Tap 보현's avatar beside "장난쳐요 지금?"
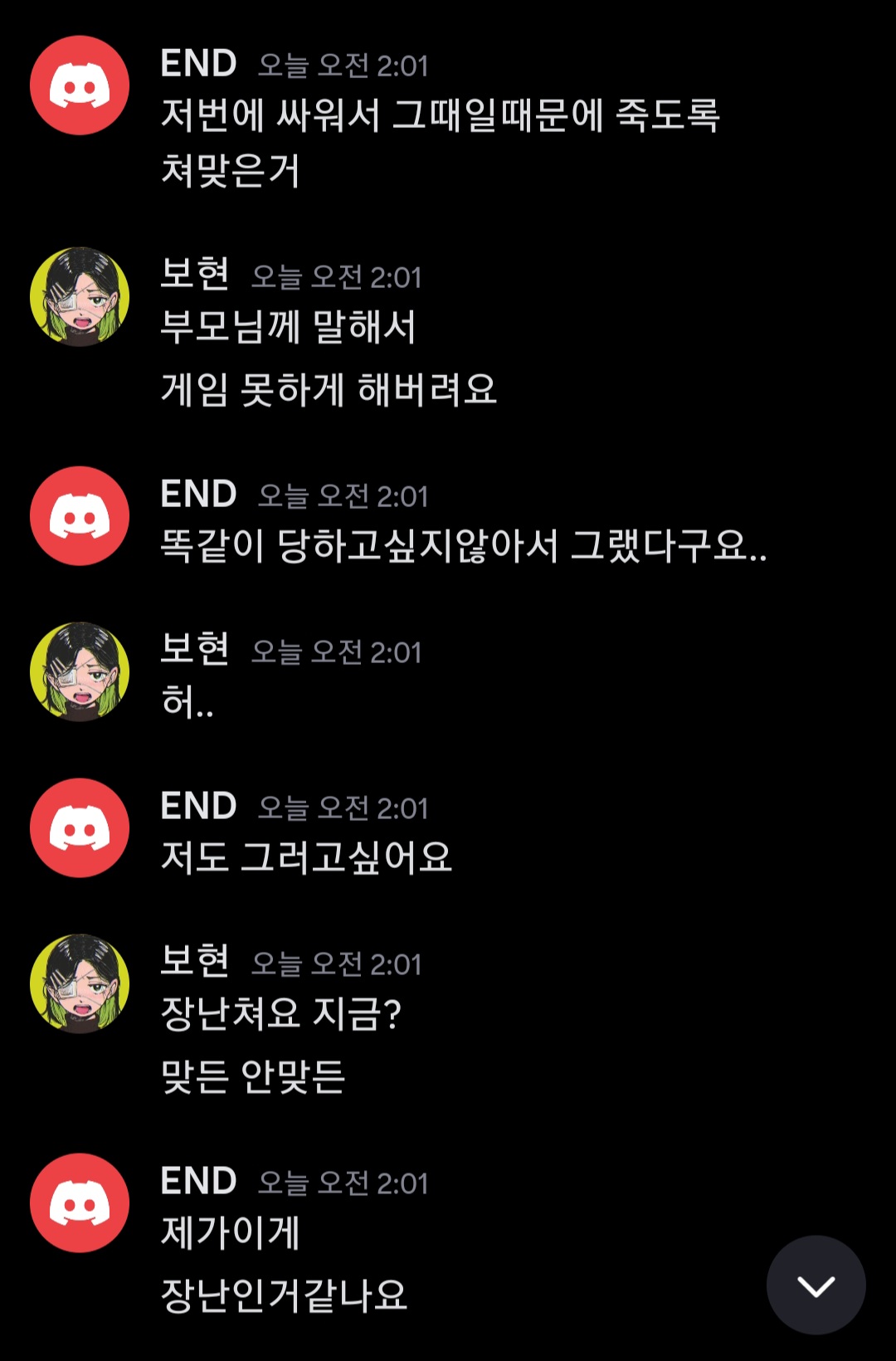The image size is (896, 1361). (80, 983)
